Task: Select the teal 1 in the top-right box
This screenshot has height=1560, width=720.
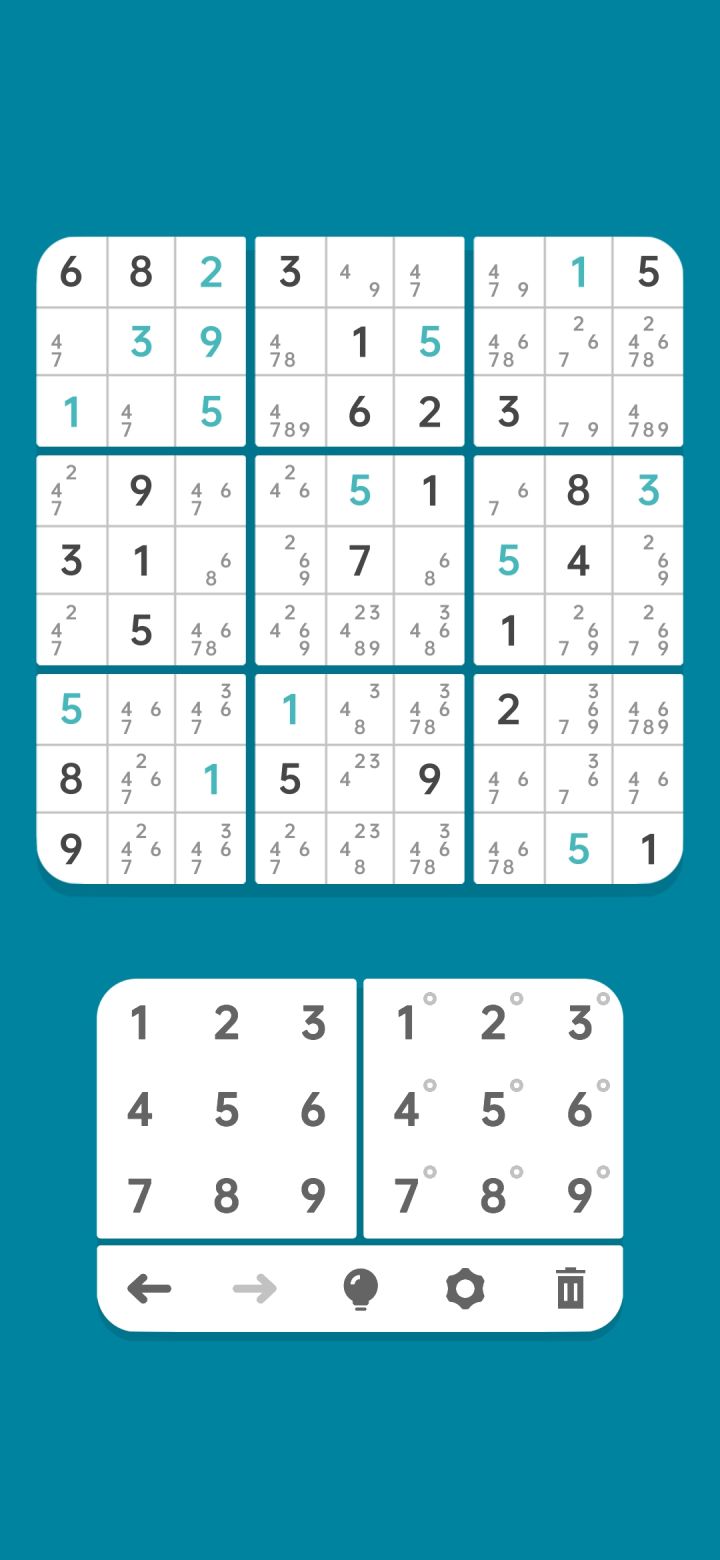Action: pyautogui.click(x=579, y=272)
